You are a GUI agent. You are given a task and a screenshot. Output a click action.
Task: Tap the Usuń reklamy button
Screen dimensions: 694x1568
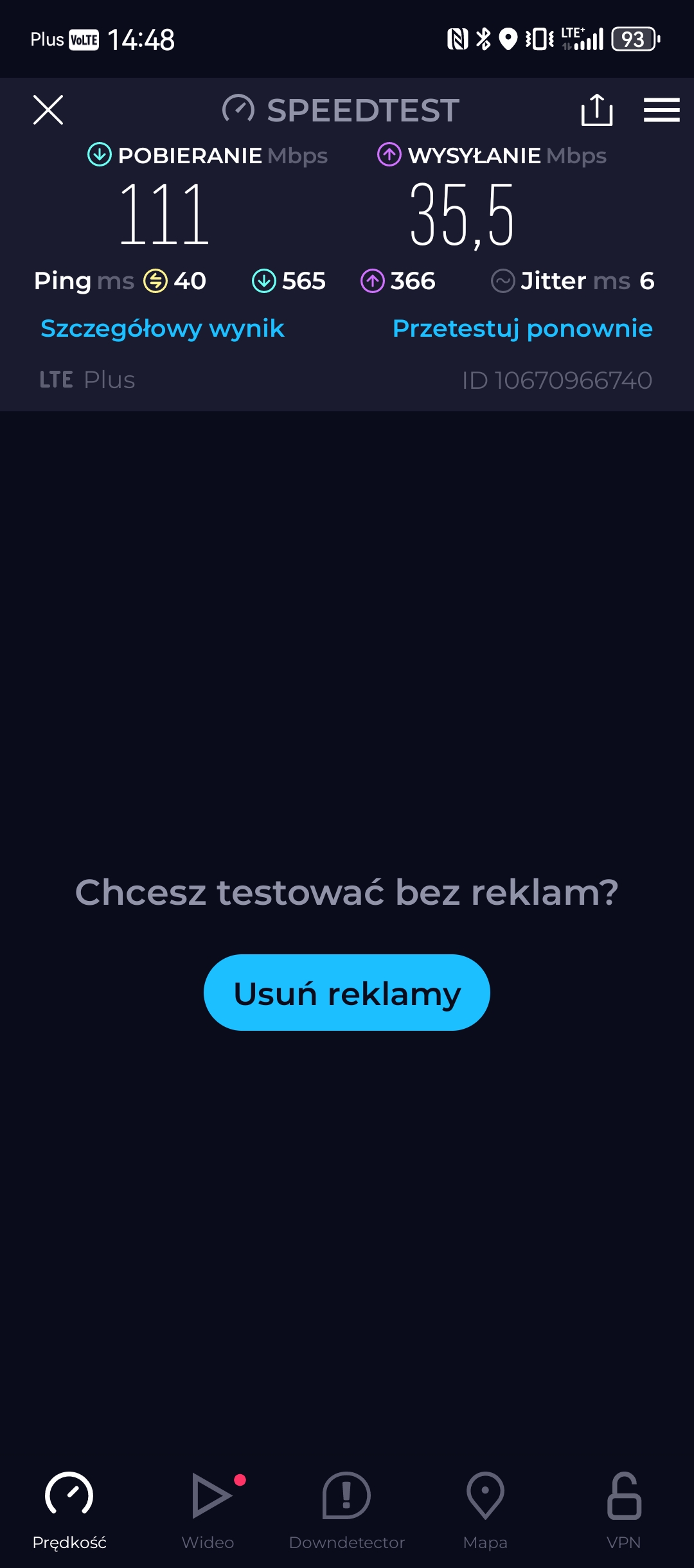click(x=347, y=993)
